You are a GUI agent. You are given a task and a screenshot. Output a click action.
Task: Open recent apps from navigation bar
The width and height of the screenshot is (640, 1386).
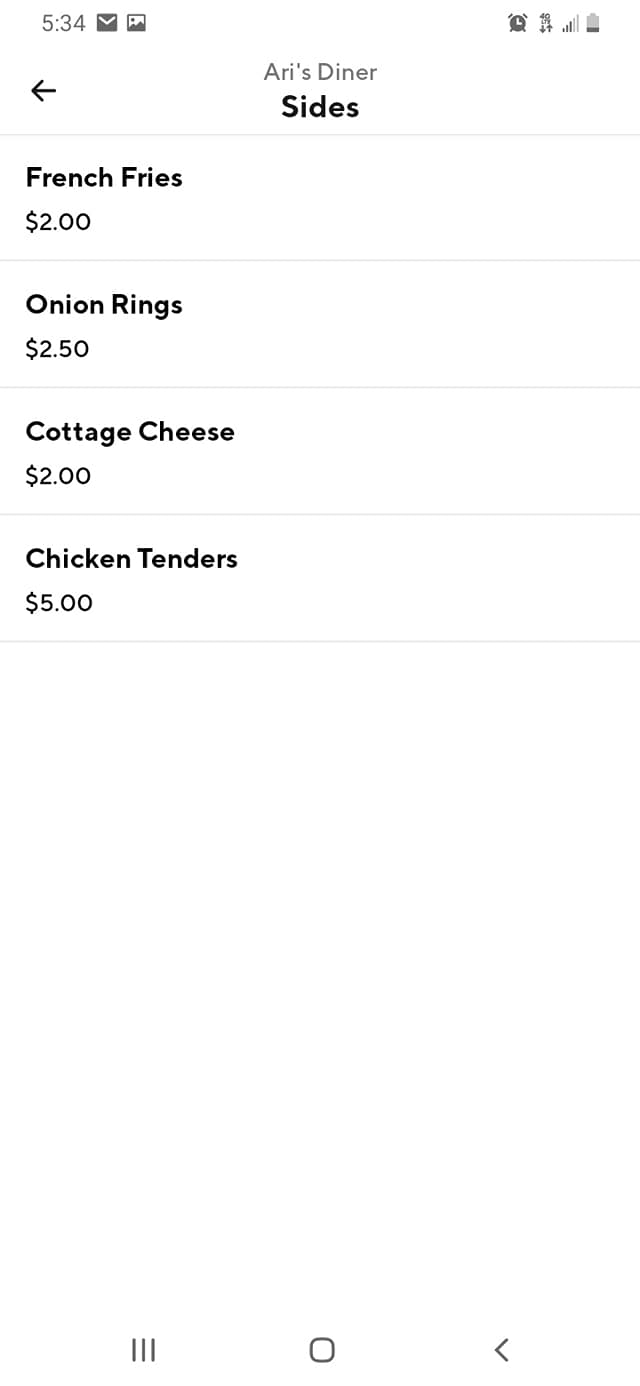point(144,1349)
